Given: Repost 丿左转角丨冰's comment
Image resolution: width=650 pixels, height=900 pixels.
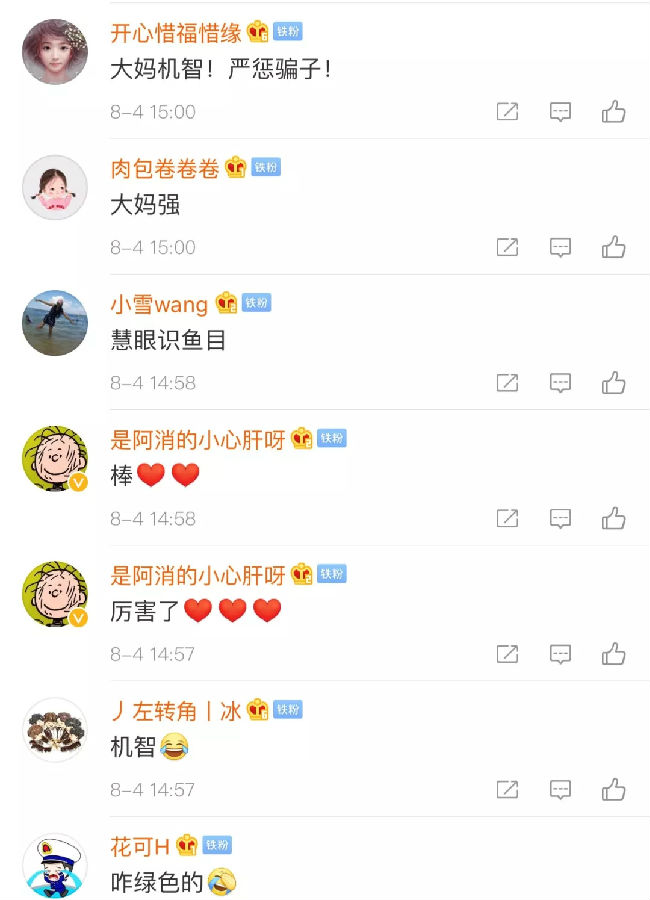Looking at the screenshot, I should click(508, 789).
